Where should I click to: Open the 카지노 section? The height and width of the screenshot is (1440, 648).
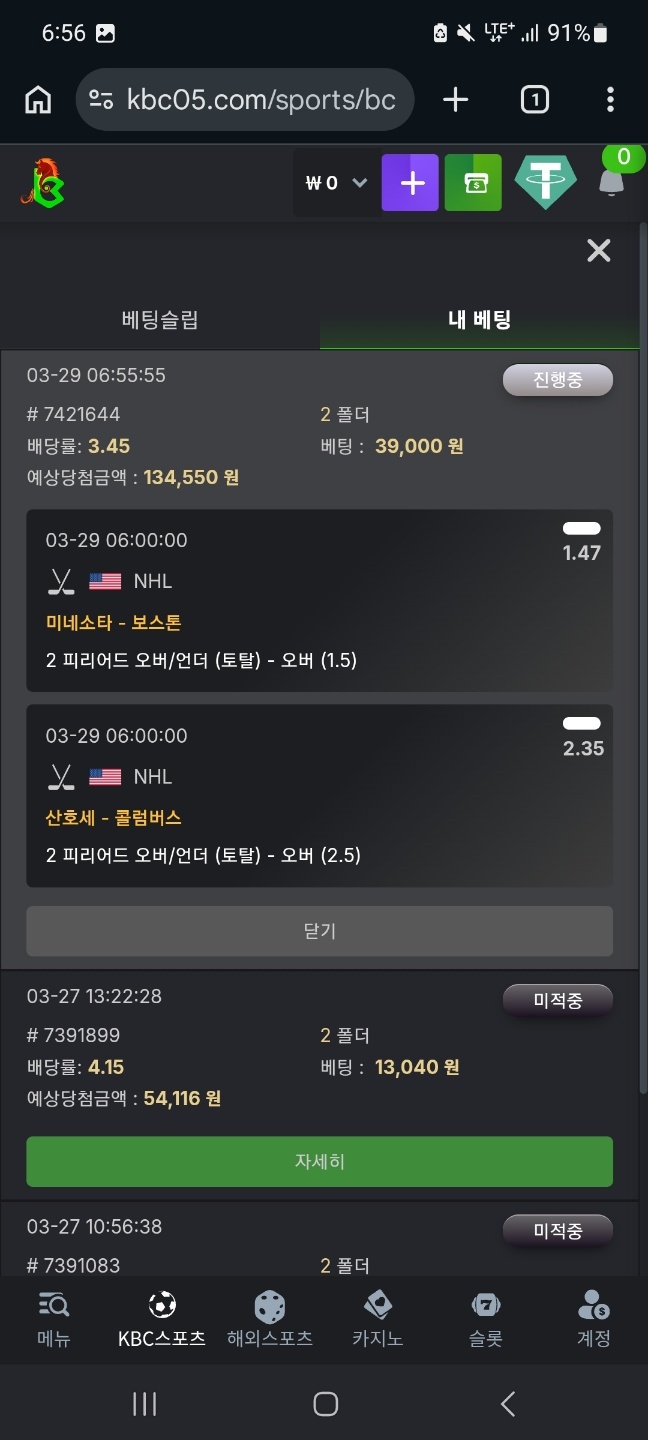(377, 1319)
